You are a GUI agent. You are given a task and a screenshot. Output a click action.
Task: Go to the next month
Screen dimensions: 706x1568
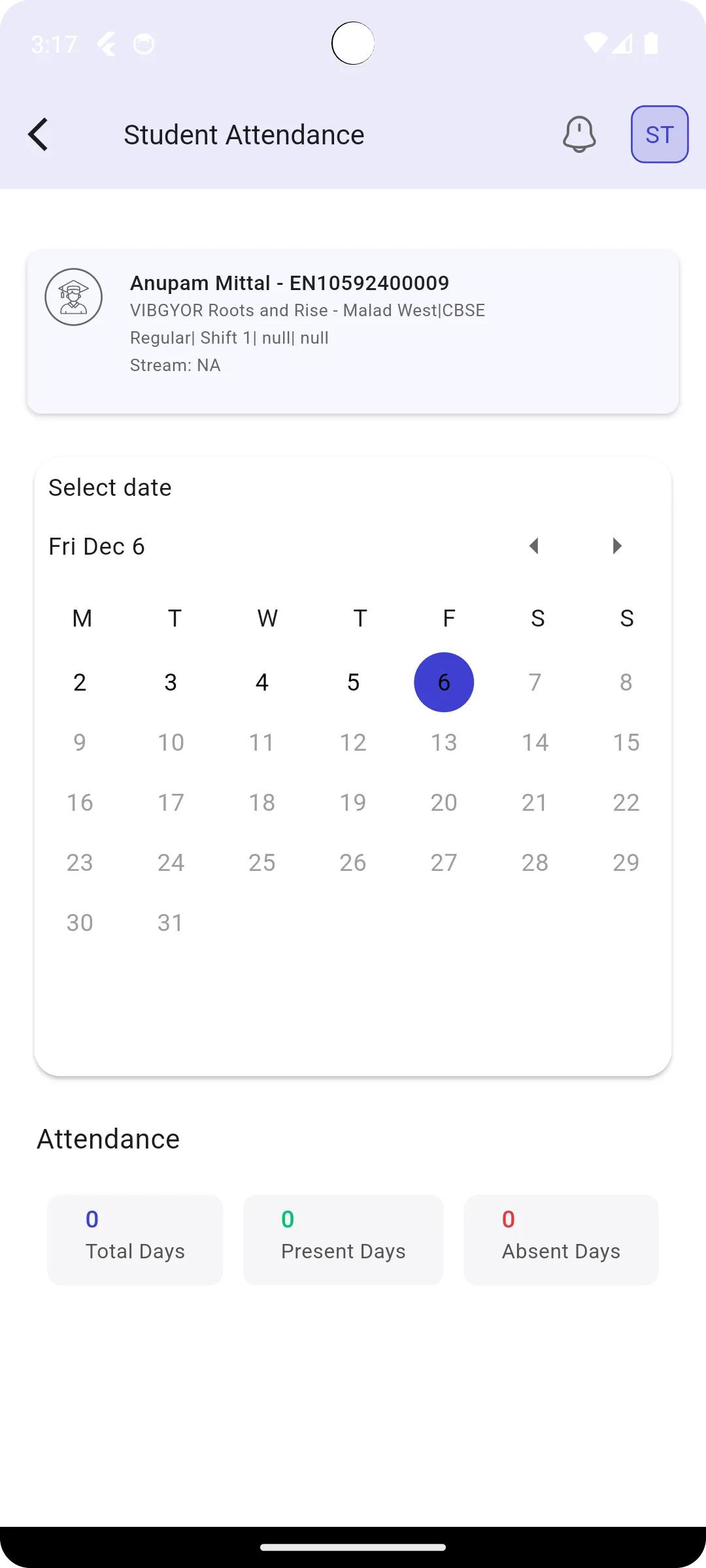pyautogui.click(x=616, y=546)
